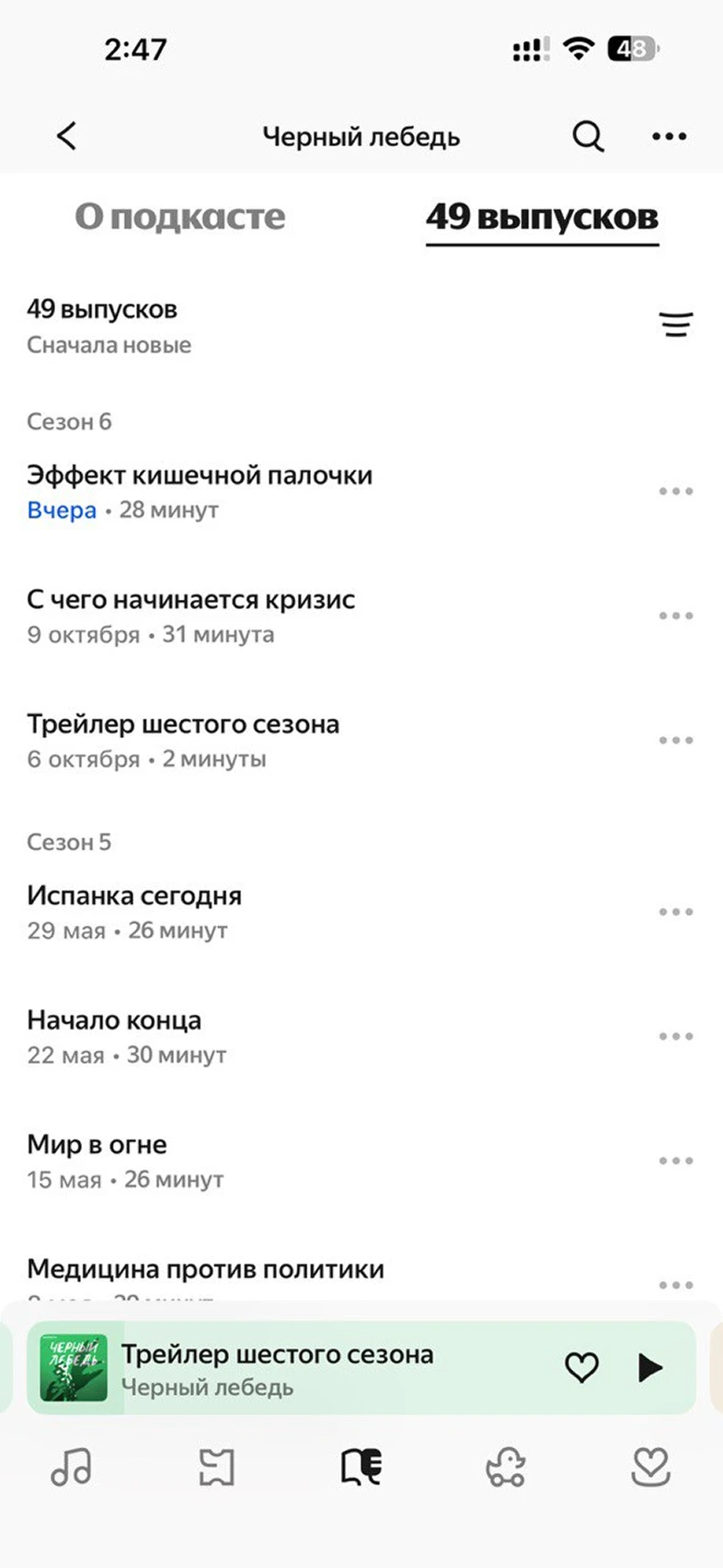Open options for Эффект кишечной палочки
The height and width of the screenshot is (1568, 723).
click(675, 491)
